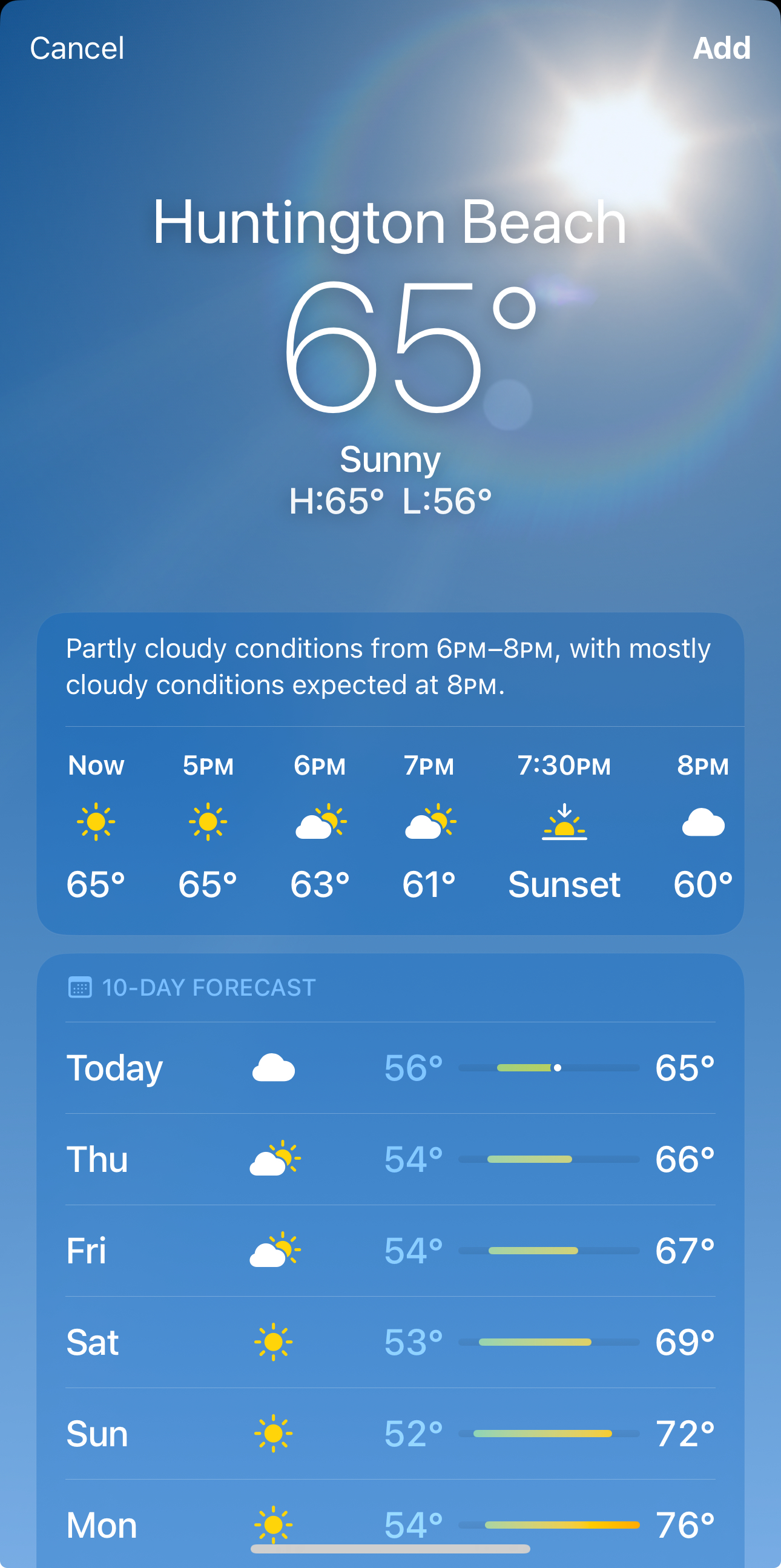781x1568 pixels.
Task: Open Today's forecast details
Action: [390, 1068]
